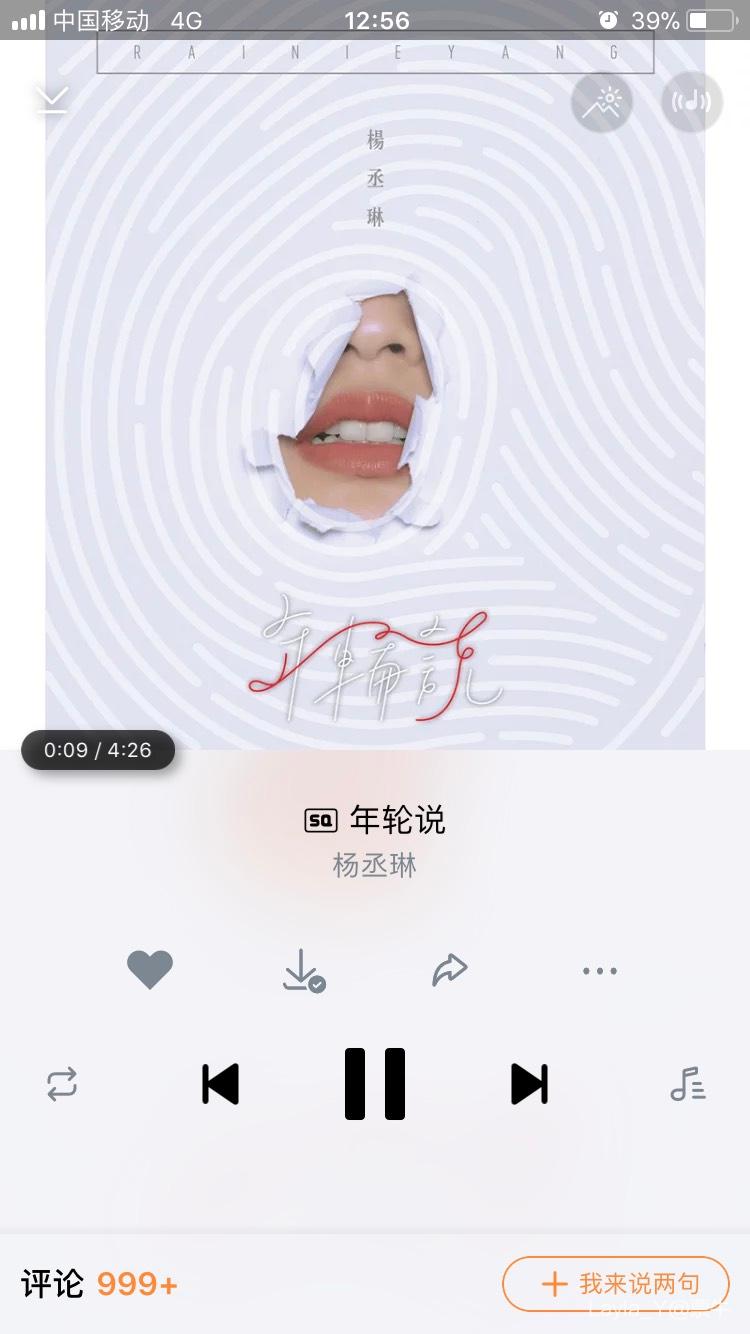
Task: Tap the download icon
Action: click(x=303, y=970)
